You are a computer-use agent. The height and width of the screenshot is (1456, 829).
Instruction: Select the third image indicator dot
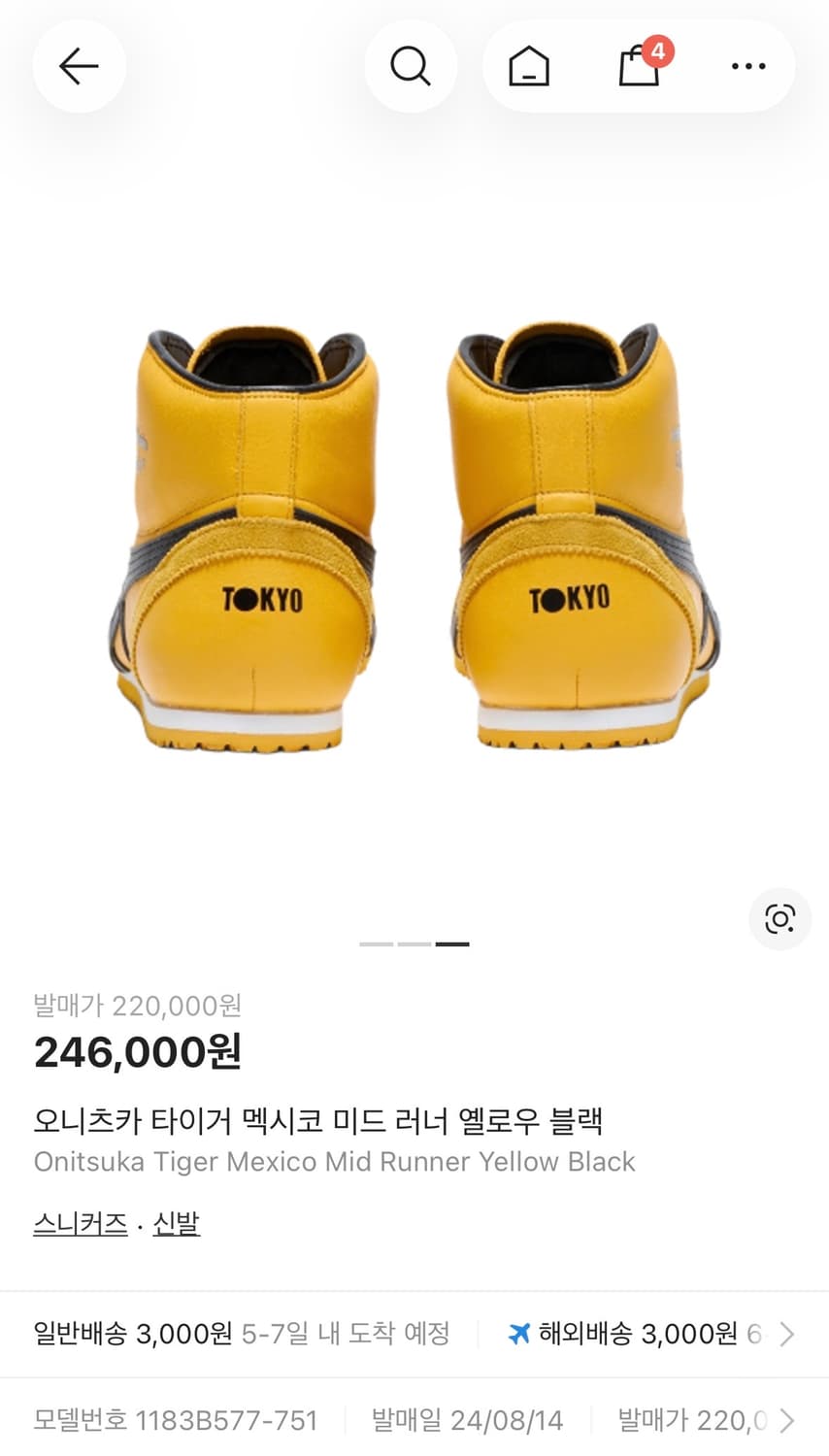coord(452,943)
